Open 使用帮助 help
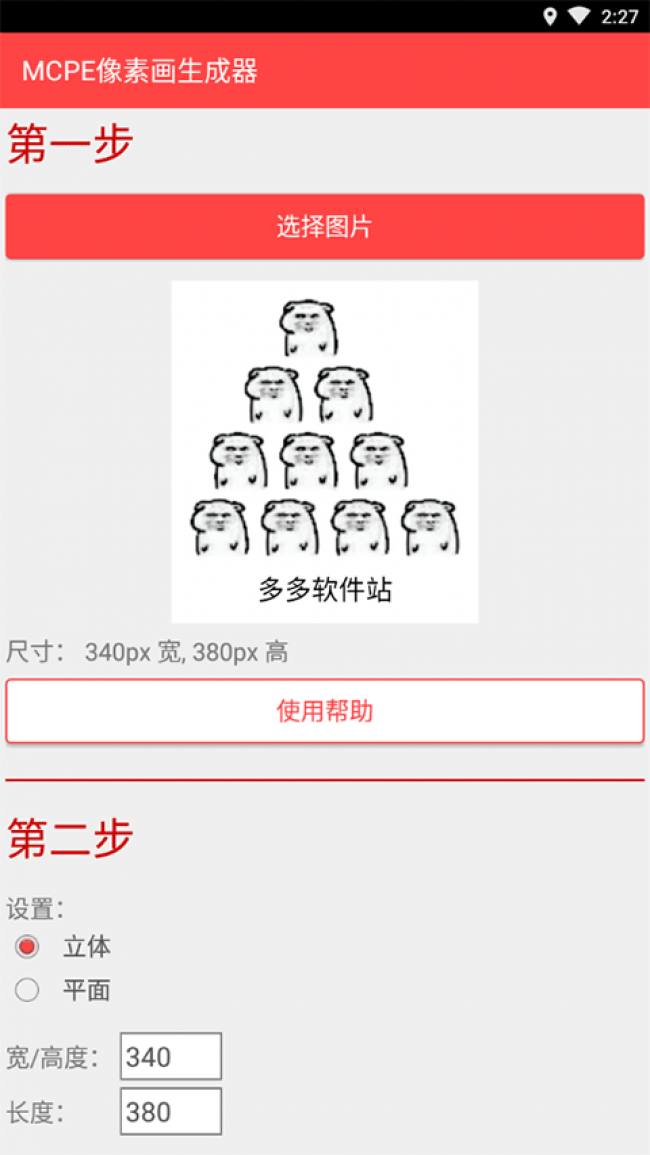650x1155 pixels. coord(324,711)
